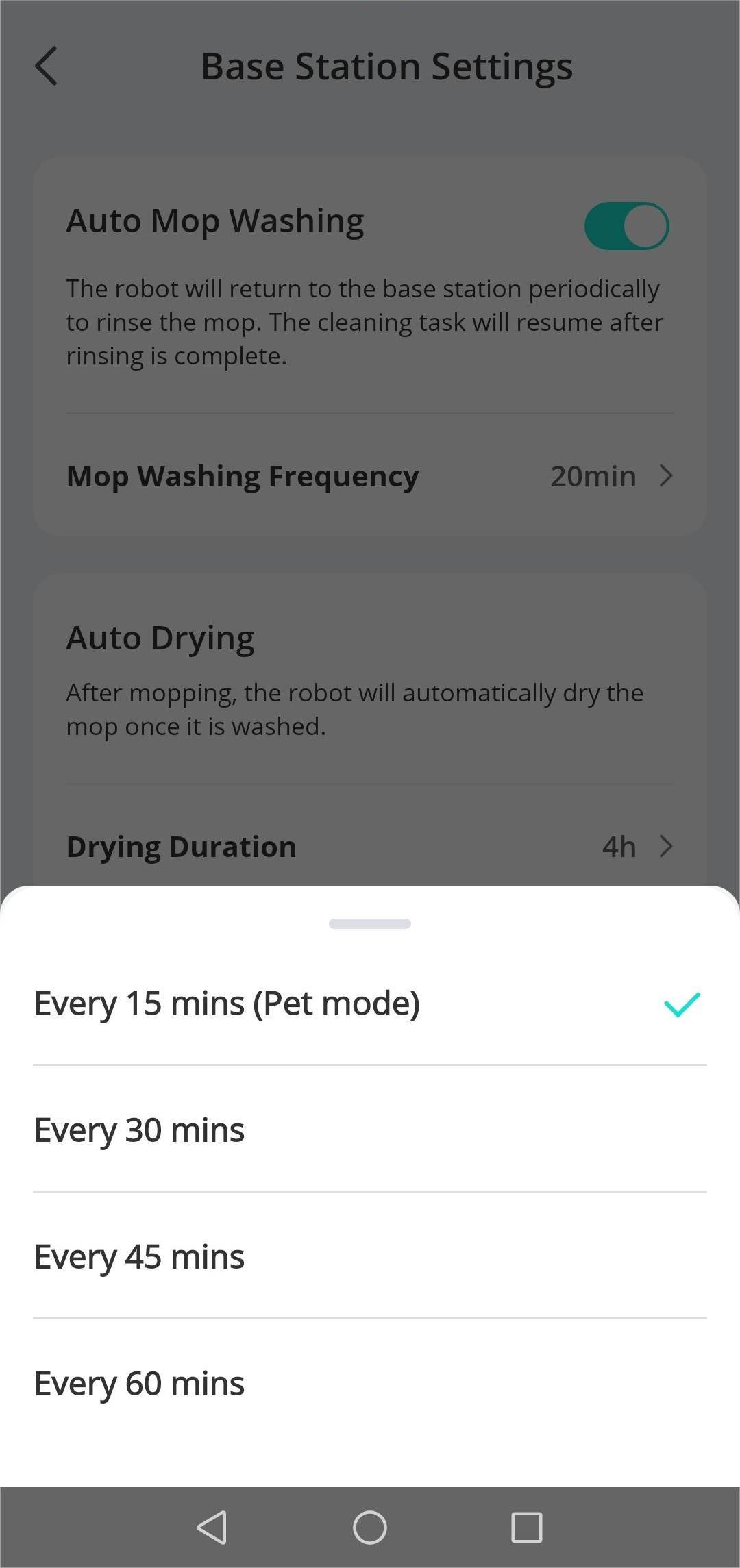Tap the bottom sheet drag handle
740x1568 pixels.
pos(370,923)
